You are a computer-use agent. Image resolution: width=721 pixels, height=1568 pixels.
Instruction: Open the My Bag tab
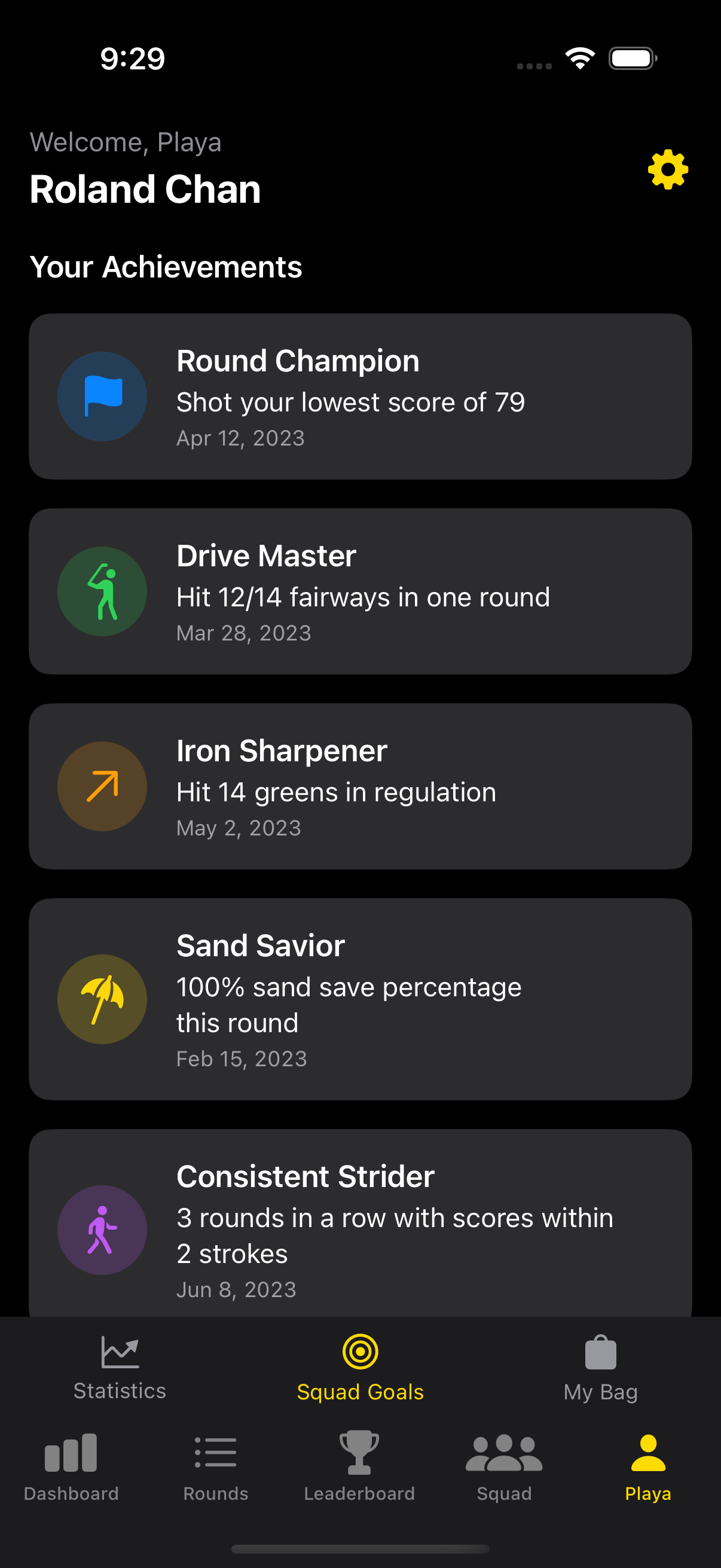pyautogui.click(x=600, y=1368)
